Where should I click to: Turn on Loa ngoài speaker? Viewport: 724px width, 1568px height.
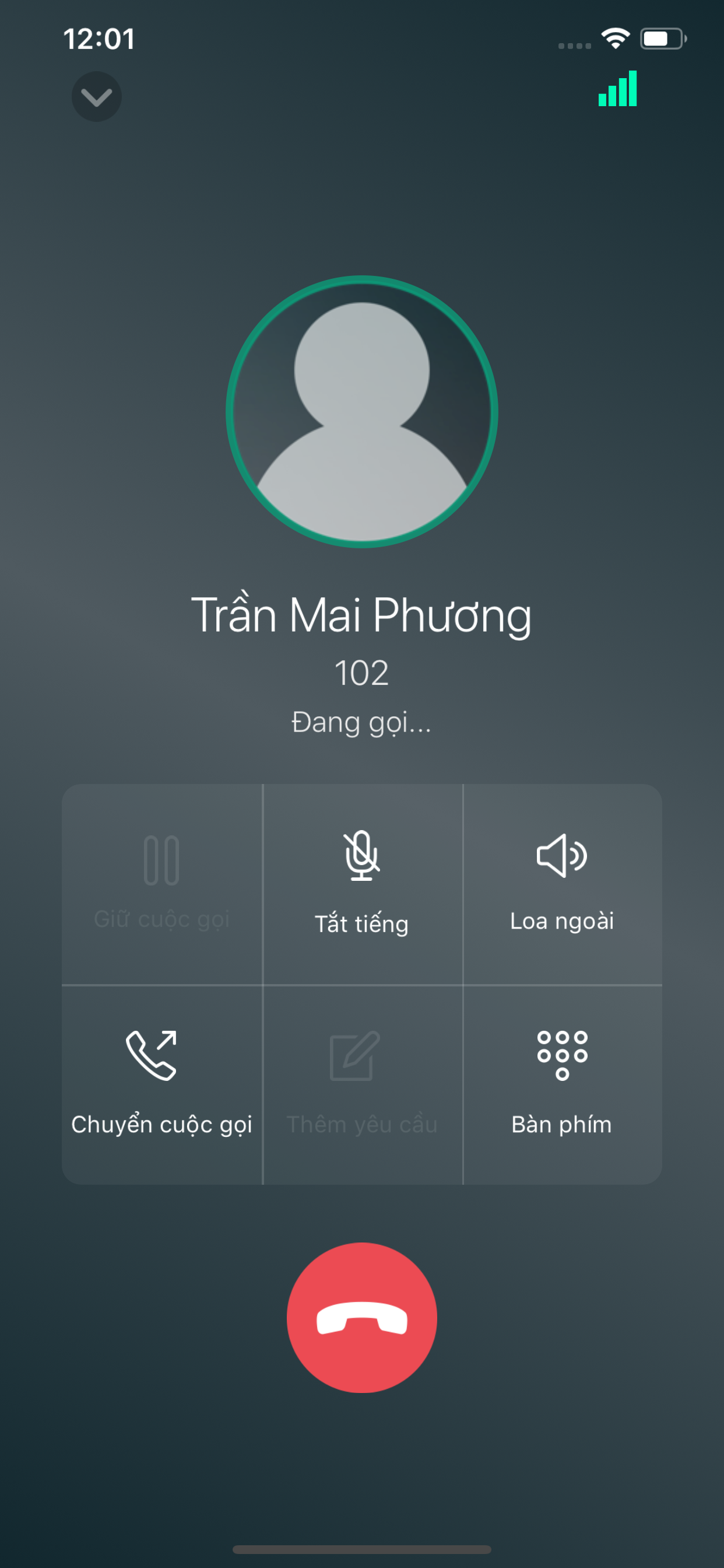pos(562,884)
